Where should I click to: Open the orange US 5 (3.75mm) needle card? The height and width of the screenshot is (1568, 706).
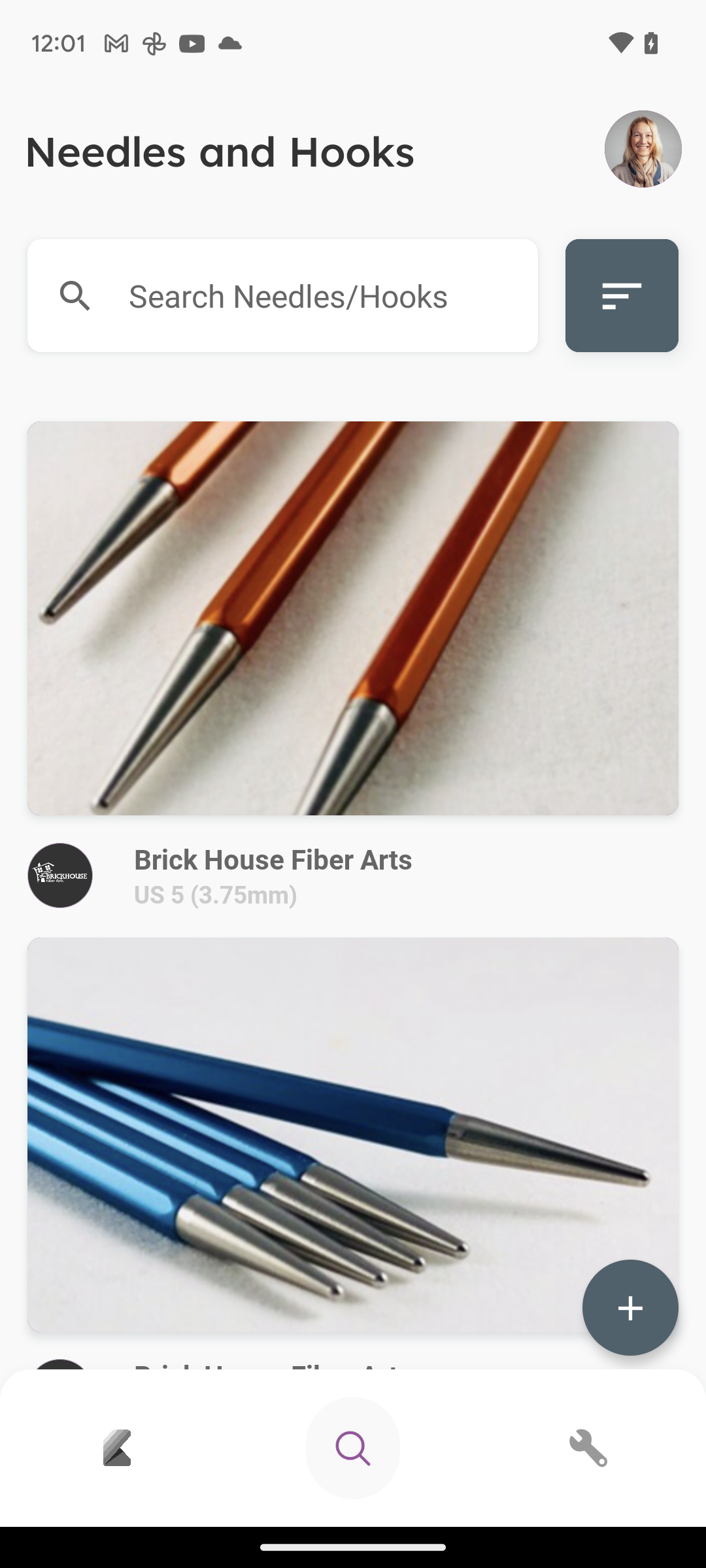click(352, 618)
